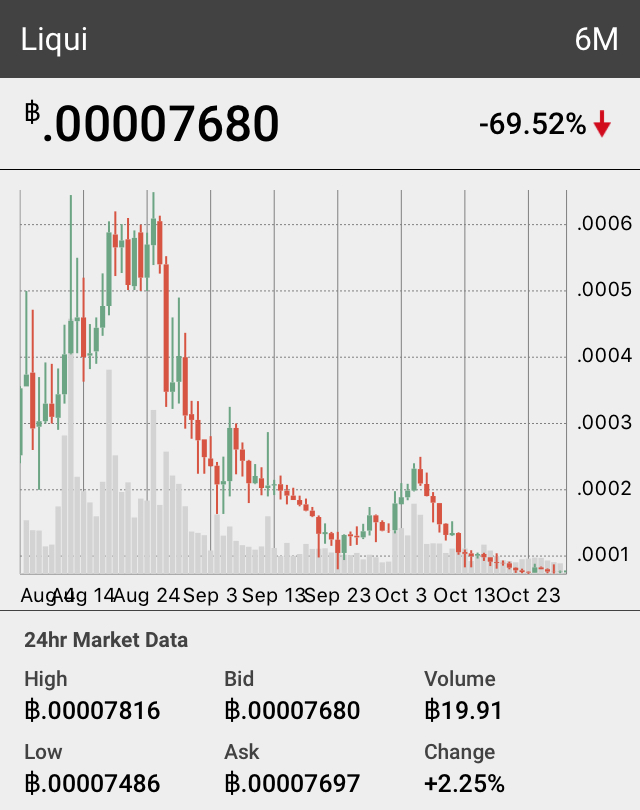
Task: Change the 6M chart timeframe
Action: [x=596, y=40]
